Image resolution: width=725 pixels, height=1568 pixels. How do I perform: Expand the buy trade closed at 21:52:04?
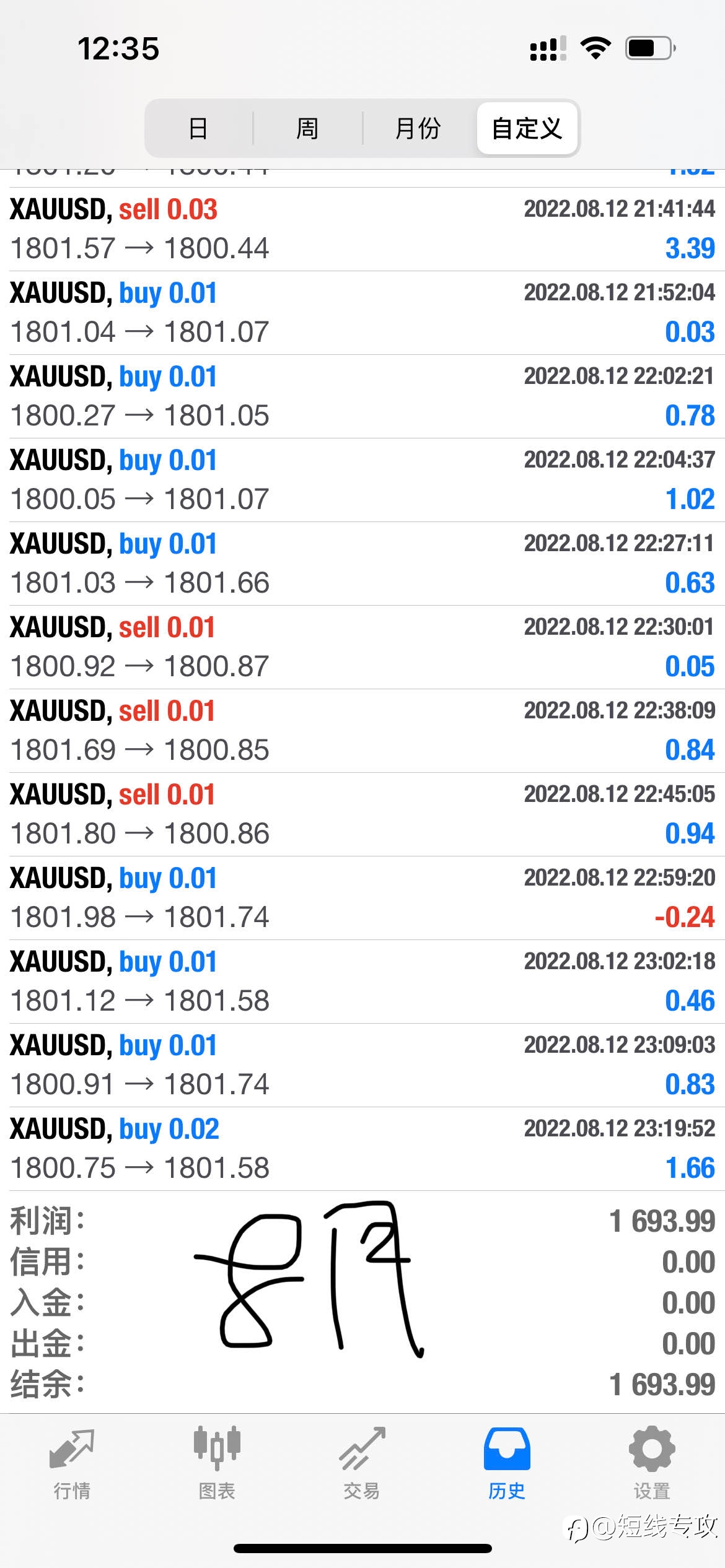(x=362, y=313)
